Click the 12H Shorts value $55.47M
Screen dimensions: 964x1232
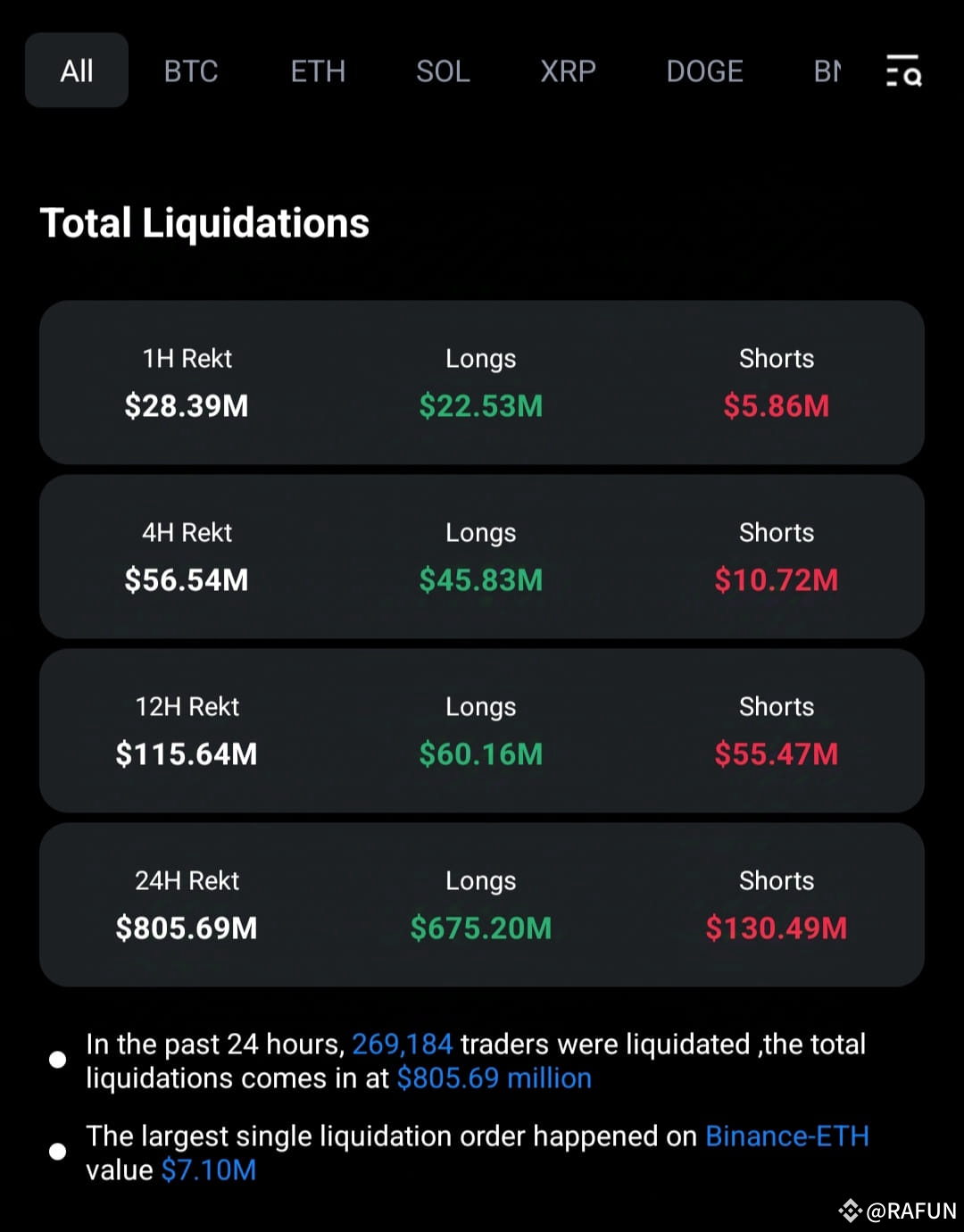[776, 754]
